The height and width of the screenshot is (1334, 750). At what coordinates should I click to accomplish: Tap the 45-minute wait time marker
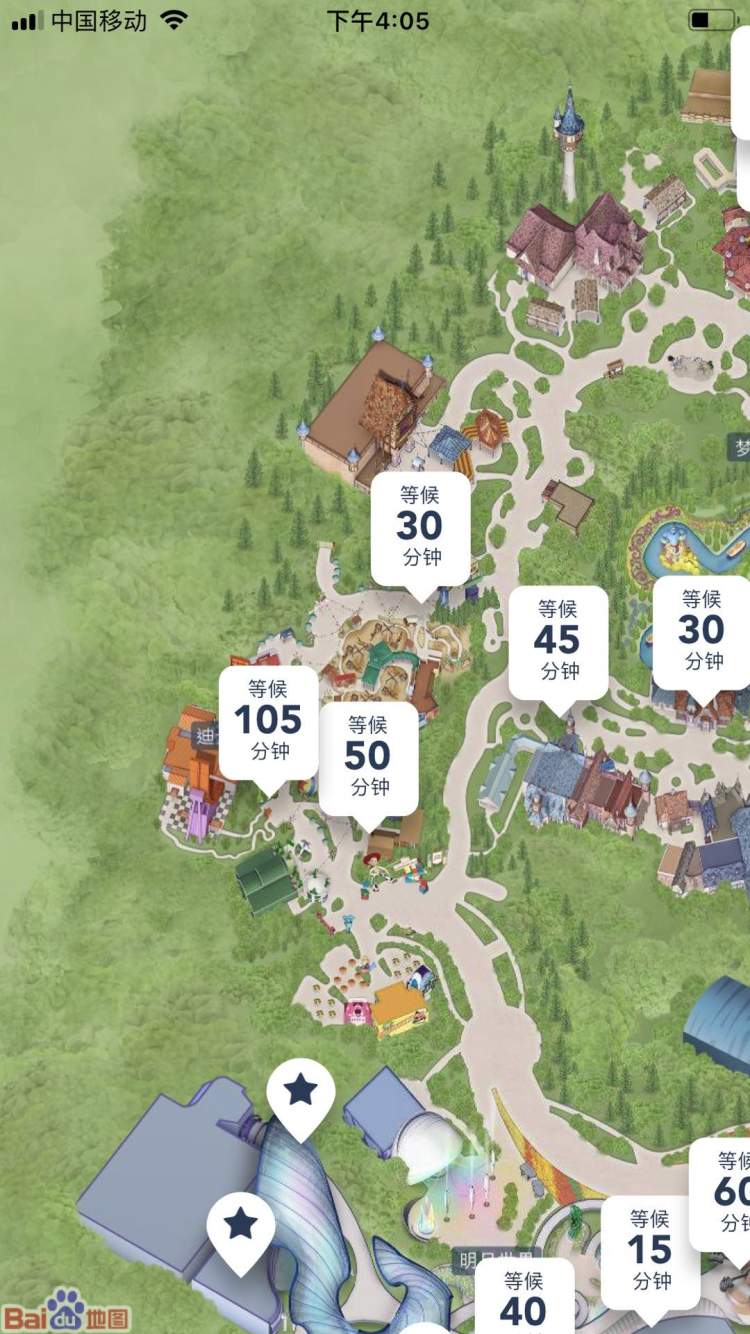[558, 641]
